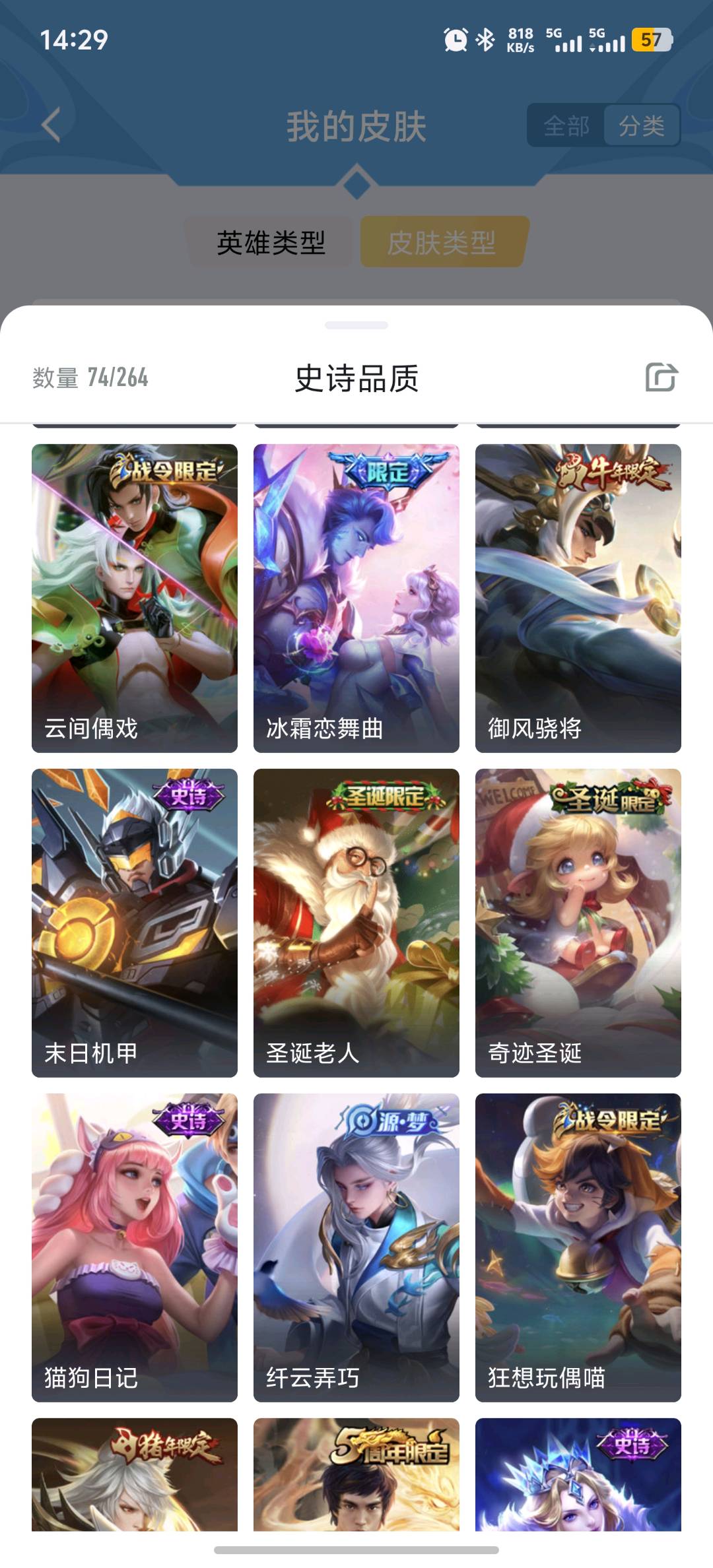Tap the 纤云弄巧 skin tile
Image resolution: width=713 pixels, height=1568 pixels.
(356, 1247)
